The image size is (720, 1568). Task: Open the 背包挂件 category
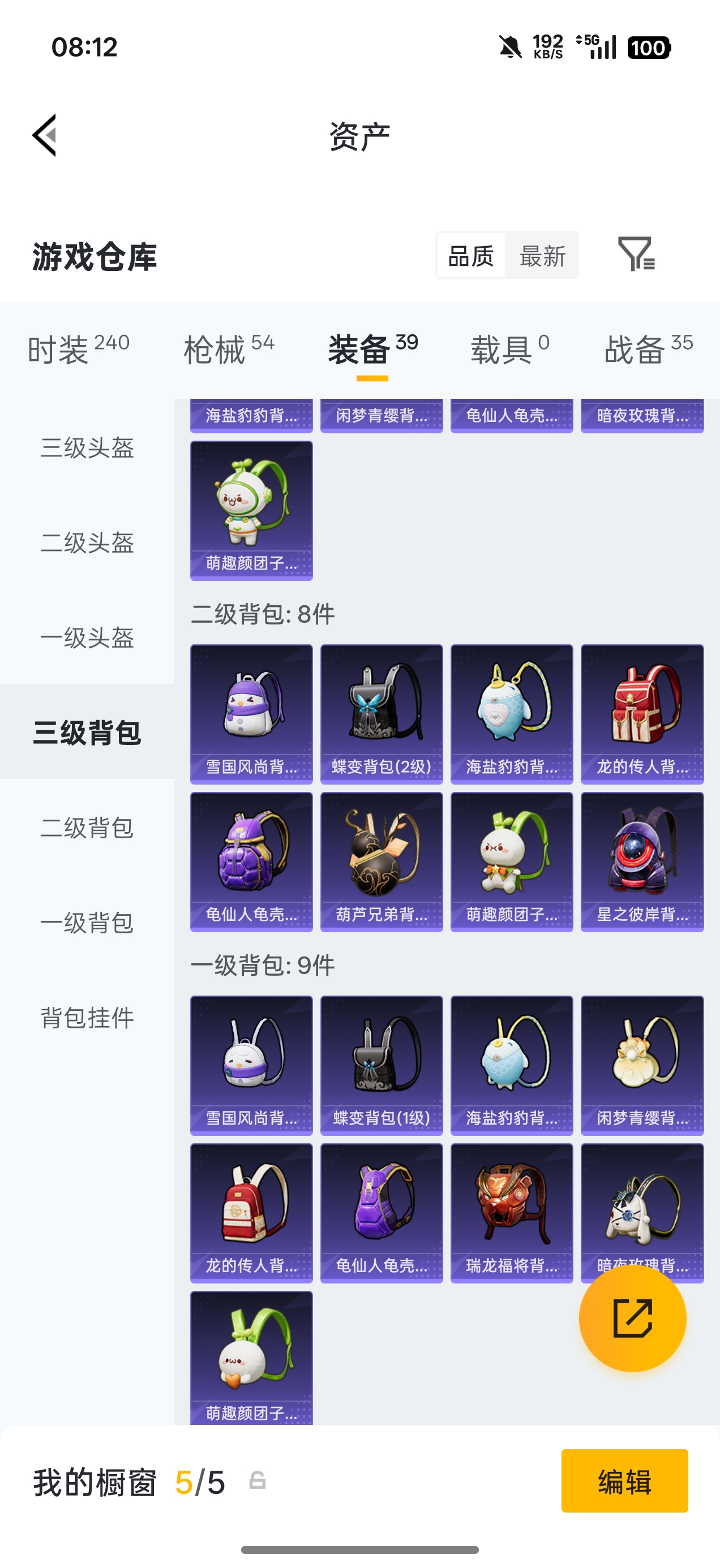(x=87, y=1017)
